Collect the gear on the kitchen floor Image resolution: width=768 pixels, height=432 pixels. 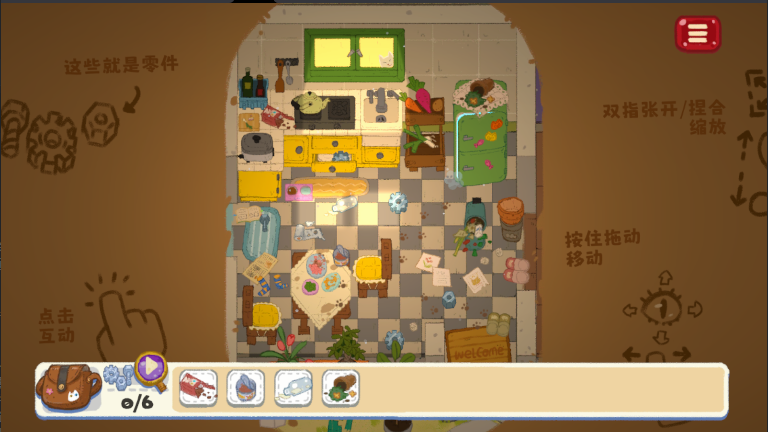tap(398, 202)
